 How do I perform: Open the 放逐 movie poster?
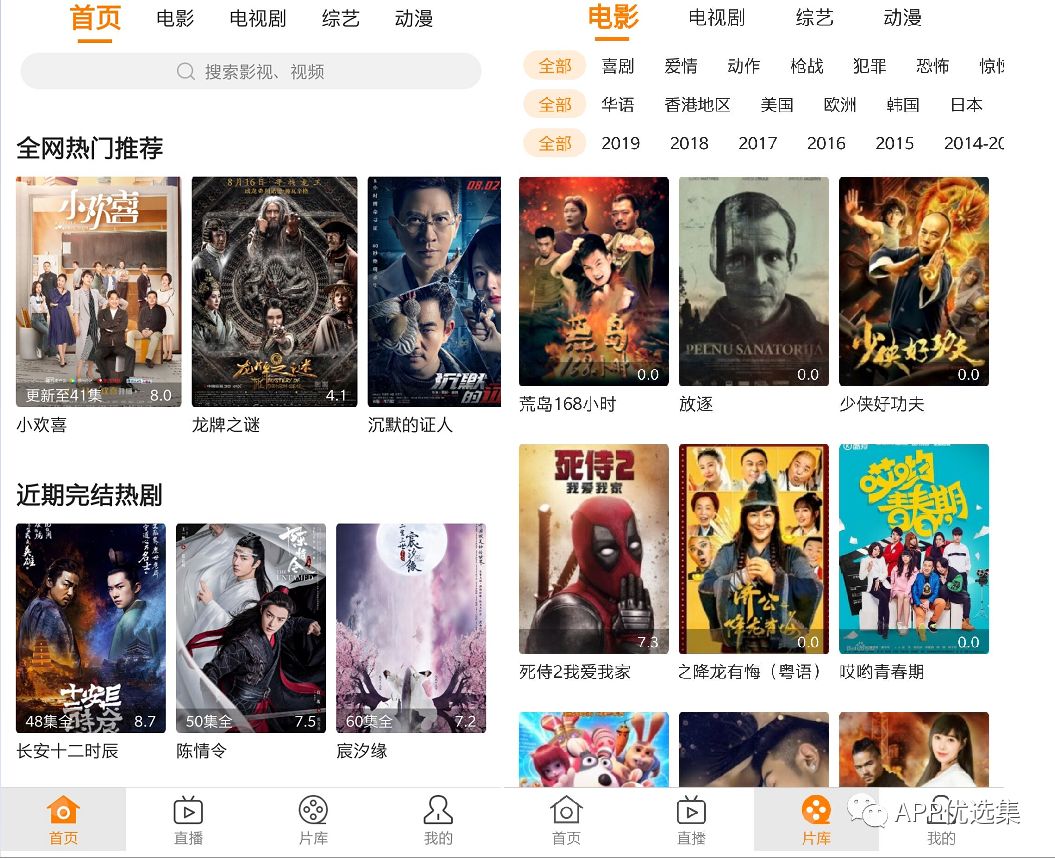tap(753, 281)
